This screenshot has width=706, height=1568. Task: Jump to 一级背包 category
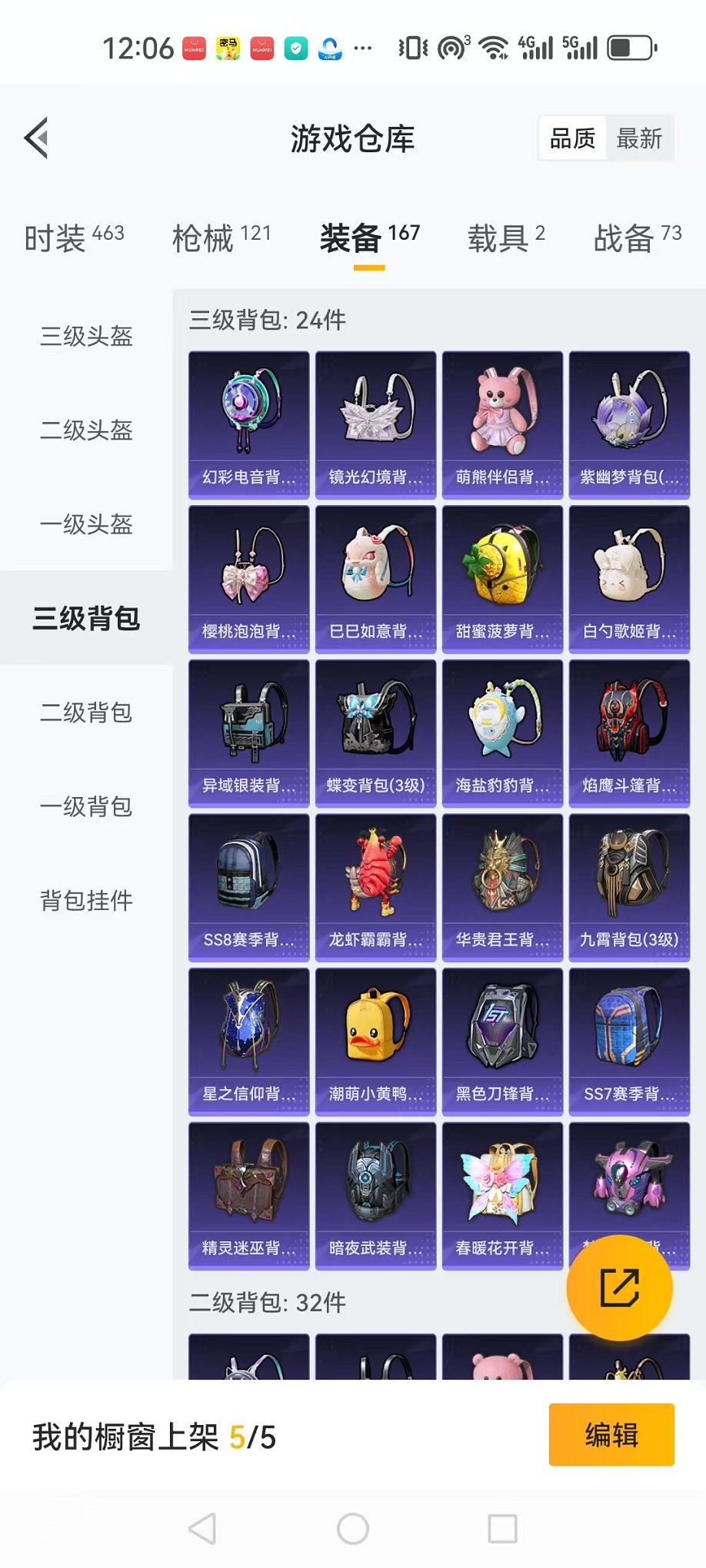[86, 806]
